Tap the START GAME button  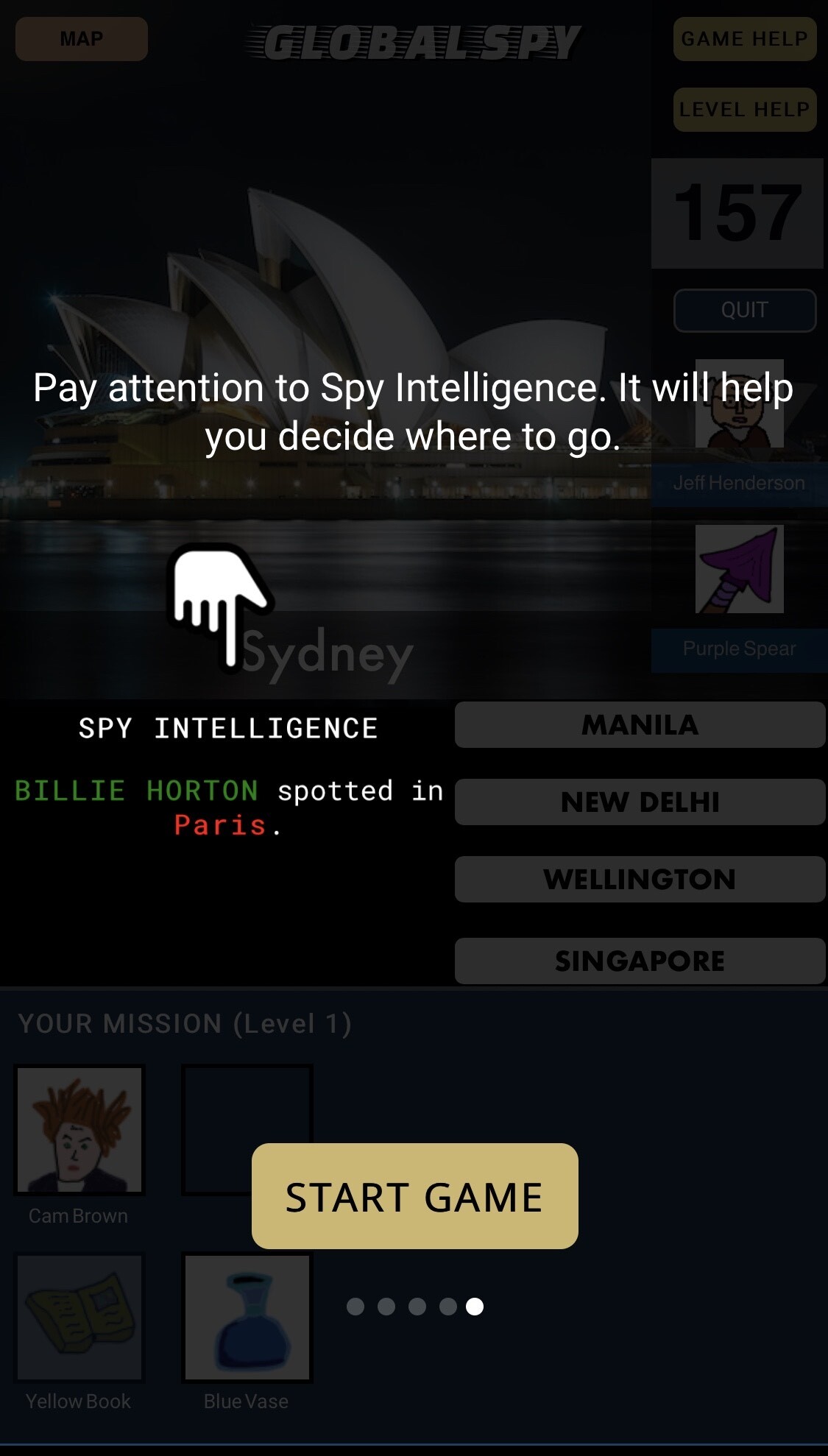[x=414, y=1196]
